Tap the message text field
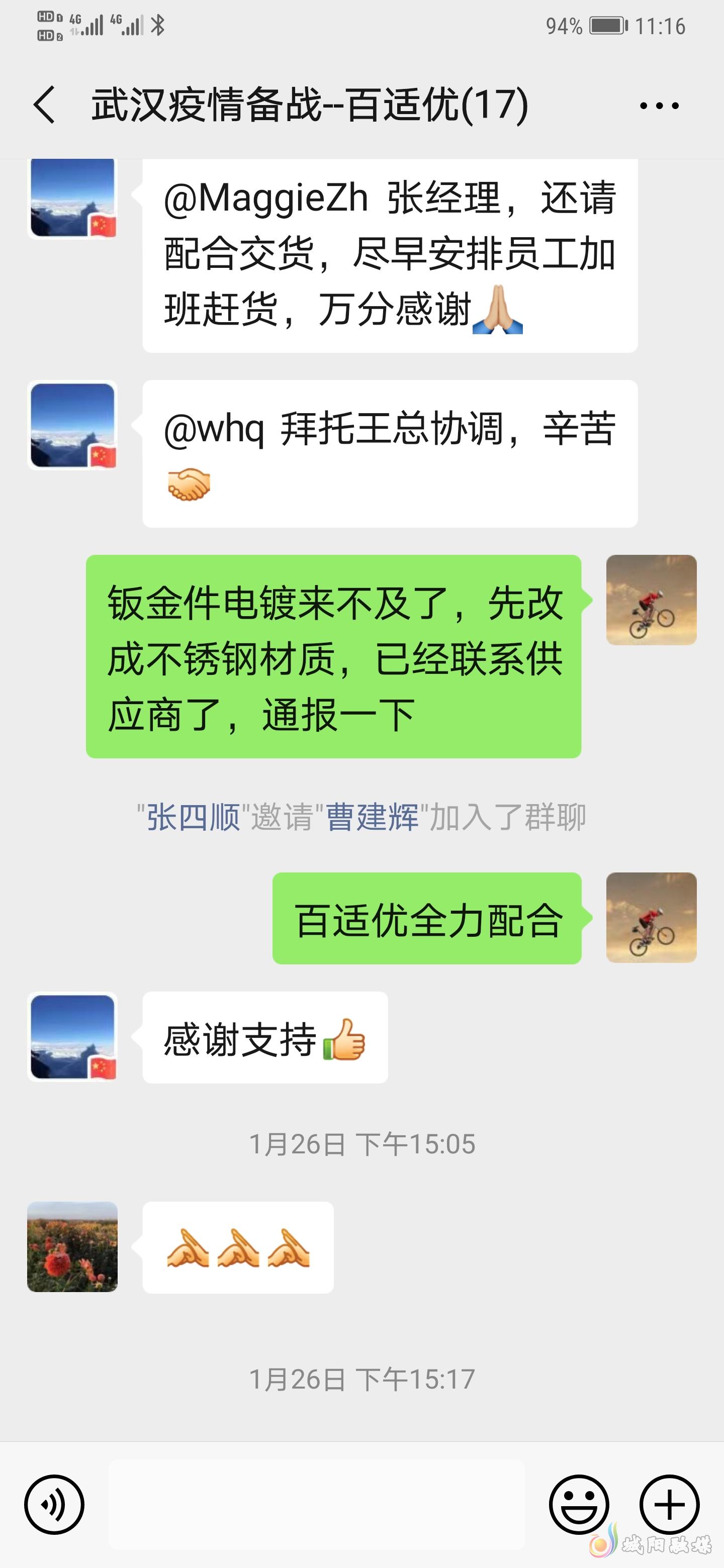 [317, 1504]
